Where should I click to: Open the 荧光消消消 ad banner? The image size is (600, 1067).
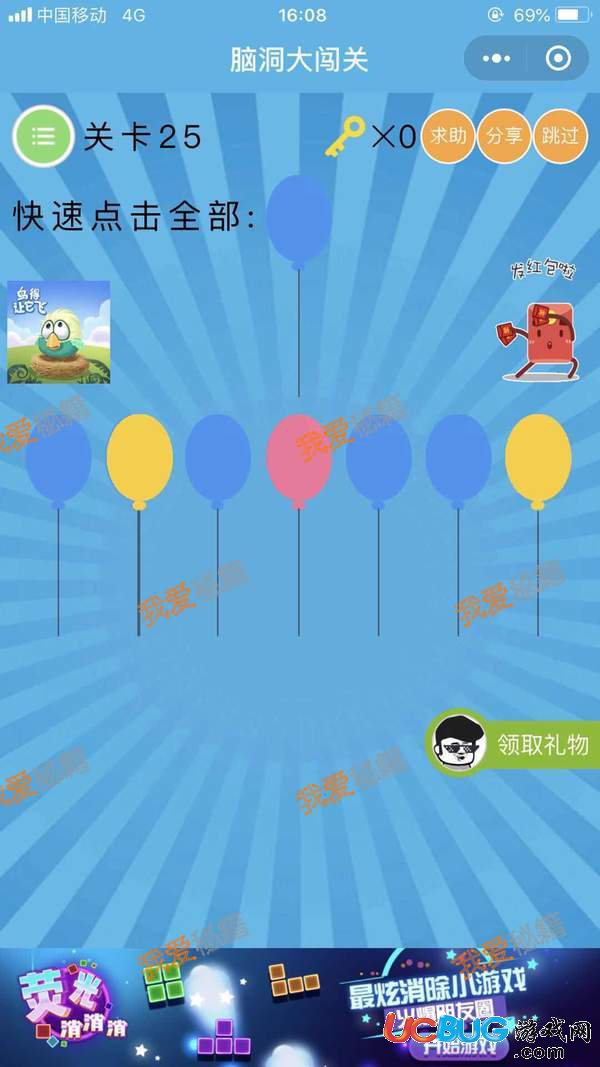300,1006
